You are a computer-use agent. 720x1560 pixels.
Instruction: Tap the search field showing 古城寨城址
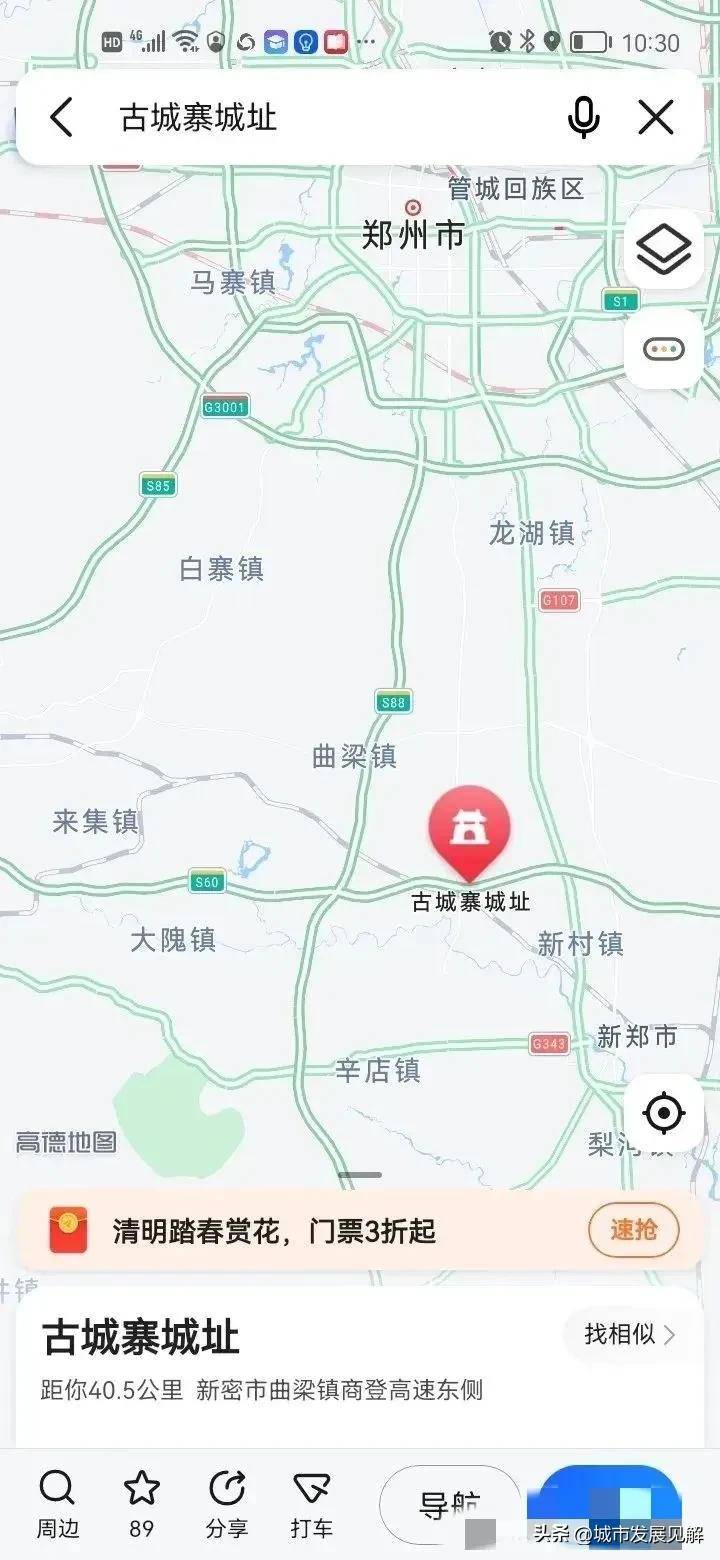point(330,118)
